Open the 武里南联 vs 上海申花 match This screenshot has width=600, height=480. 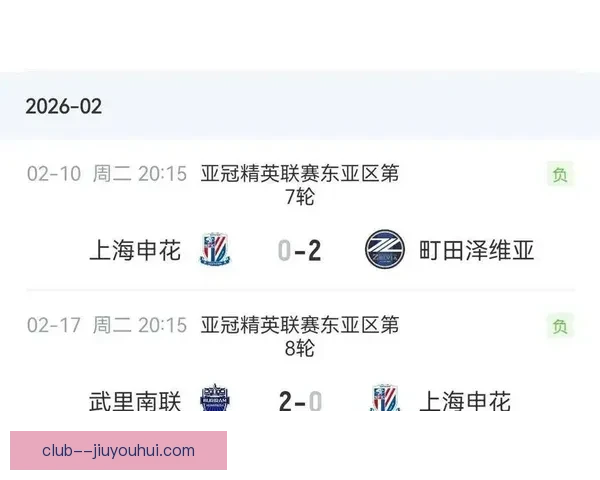point(300,402)
